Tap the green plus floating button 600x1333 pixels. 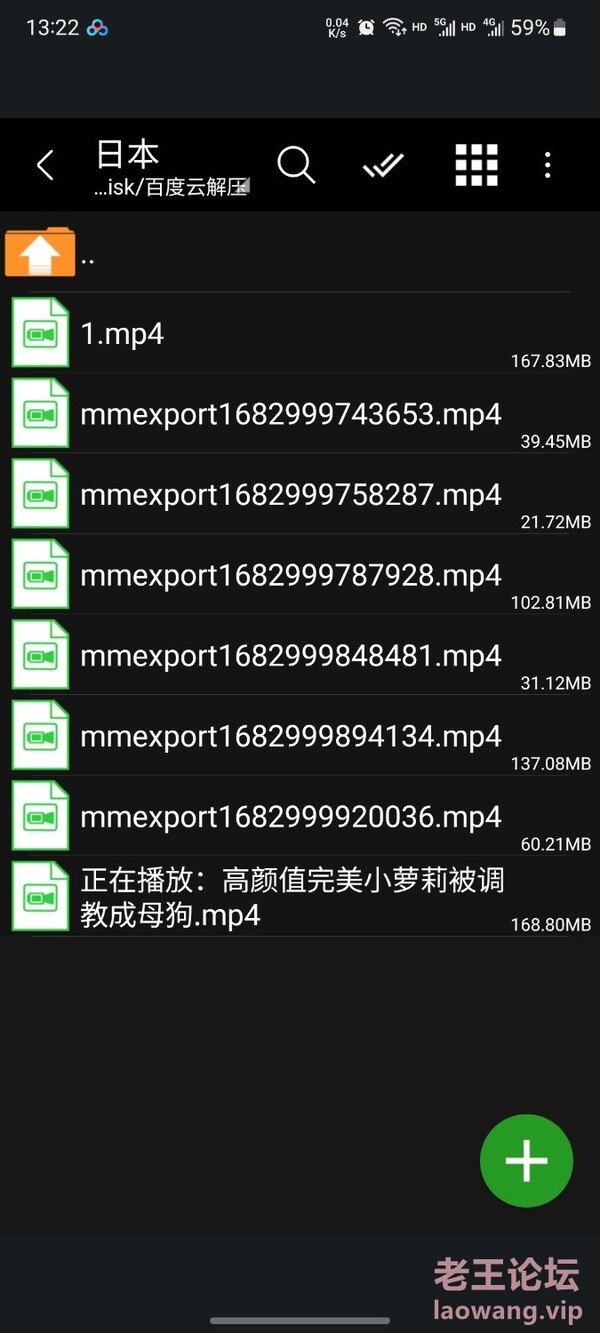[x=526, y=1161]
